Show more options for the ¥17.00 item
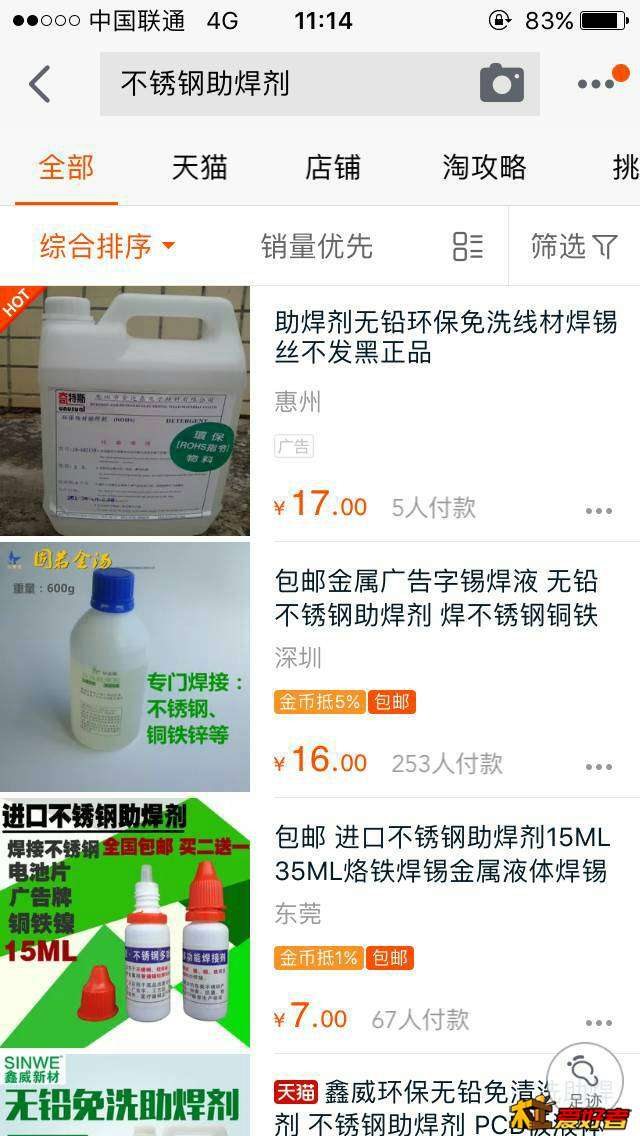The image size is (640, 1136). tap(598, 511)
